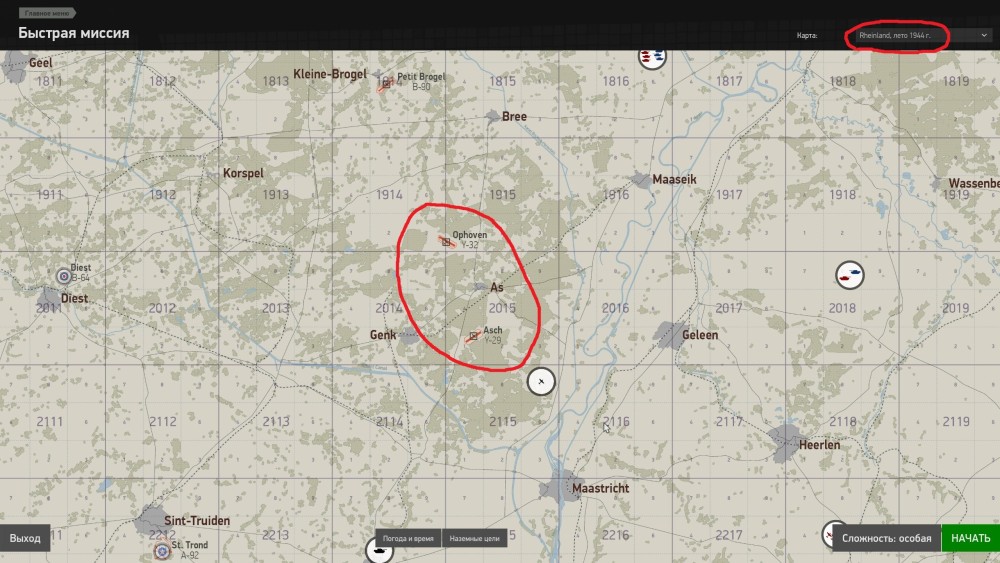The height and width of the screenshot is (563, 1000).
Task: Select the Ophoven Y-32 airfield
Action: pos(446,239)
